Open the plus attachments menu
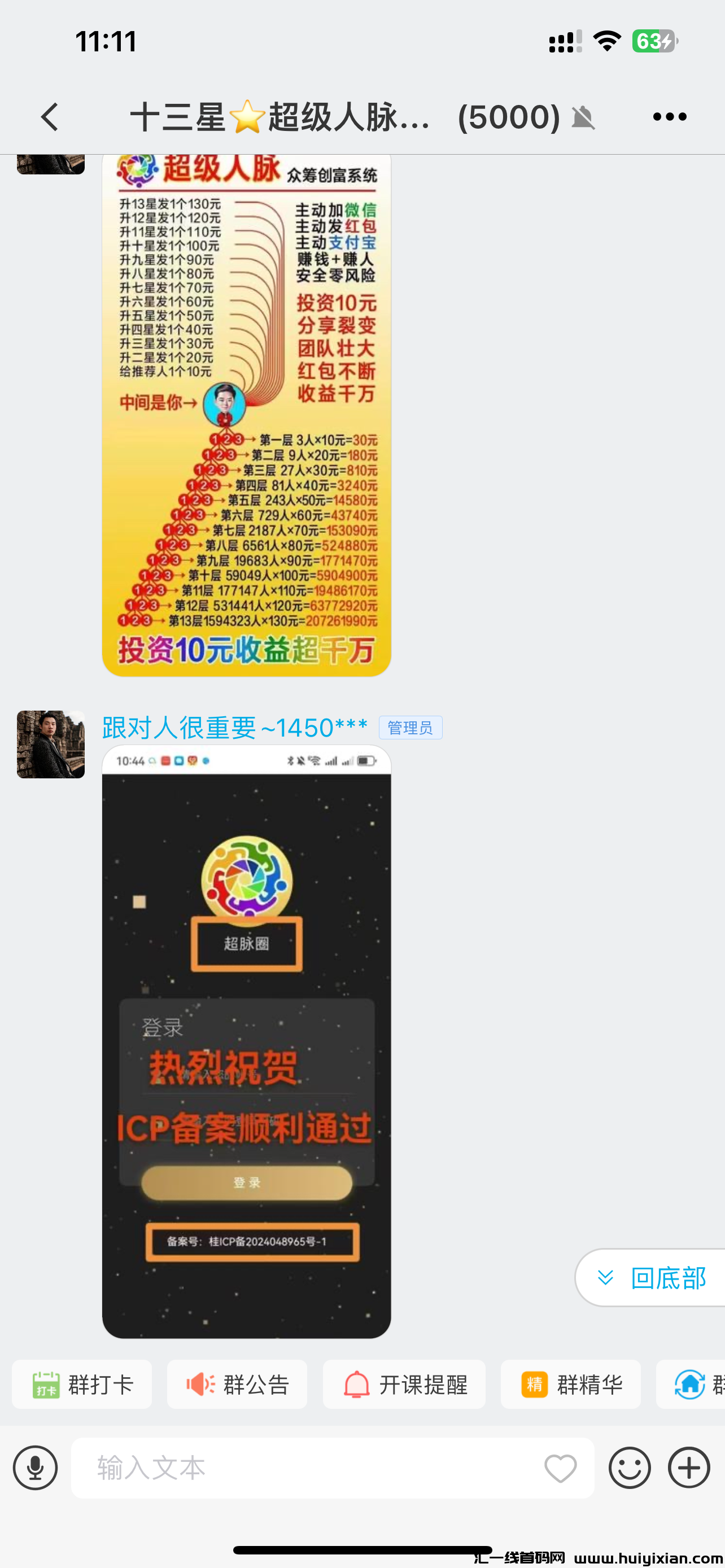 tap(688, 1468)
